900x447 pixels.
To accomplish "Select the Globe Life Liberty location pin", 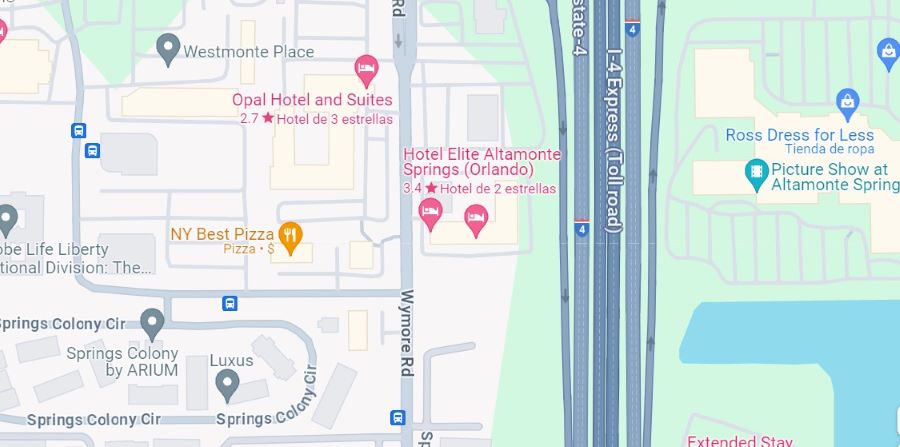I will click(x=8, y=218).
